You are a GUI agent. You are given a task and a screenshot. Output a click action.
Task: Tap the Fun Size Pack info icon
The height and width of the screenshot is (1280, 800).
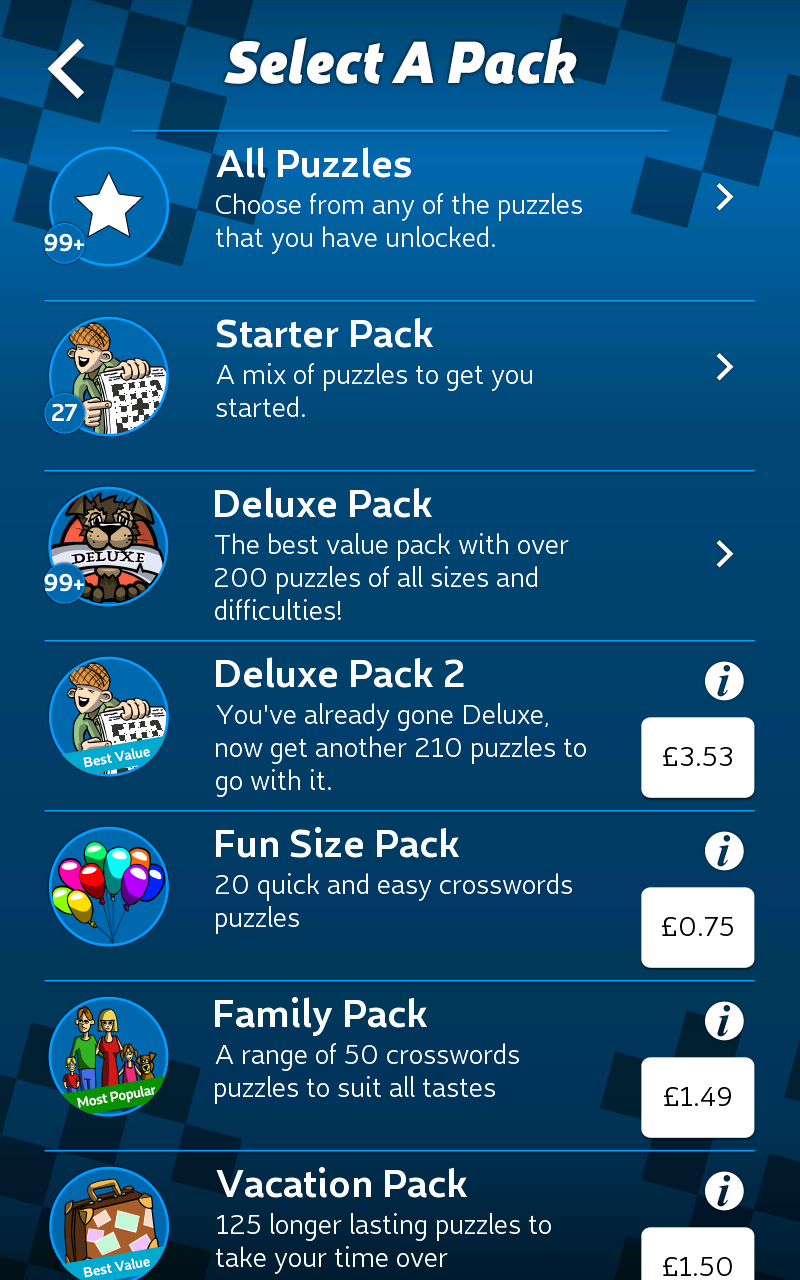(x=724, y=851)
